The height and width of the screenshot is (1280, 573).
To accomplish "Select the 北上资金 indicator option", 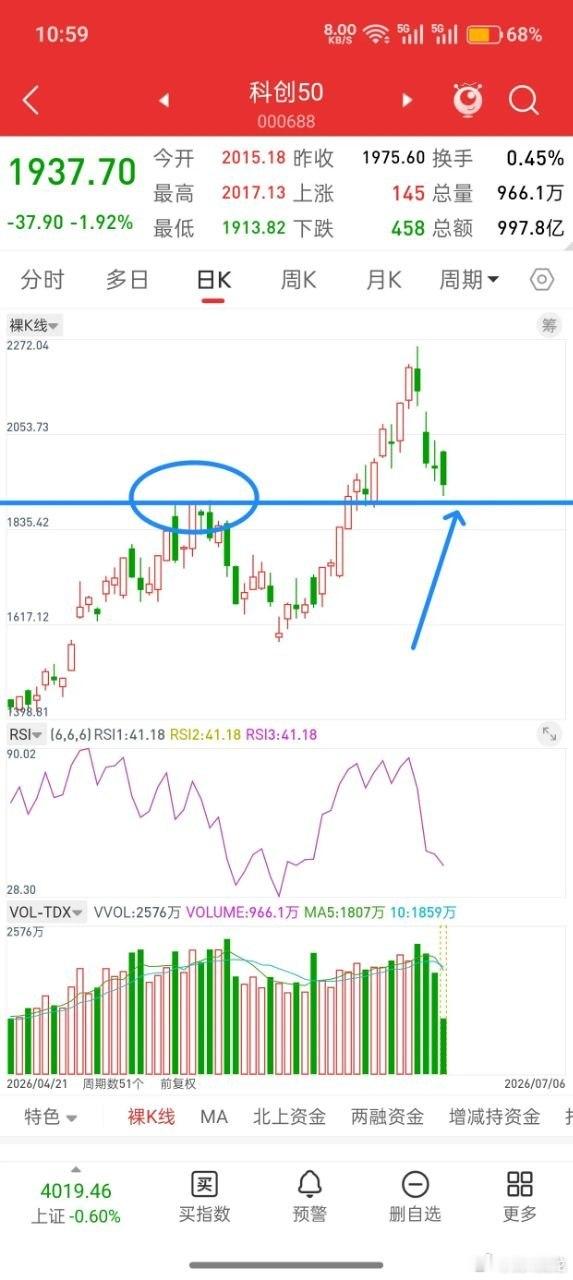I will pos(290,1117).
